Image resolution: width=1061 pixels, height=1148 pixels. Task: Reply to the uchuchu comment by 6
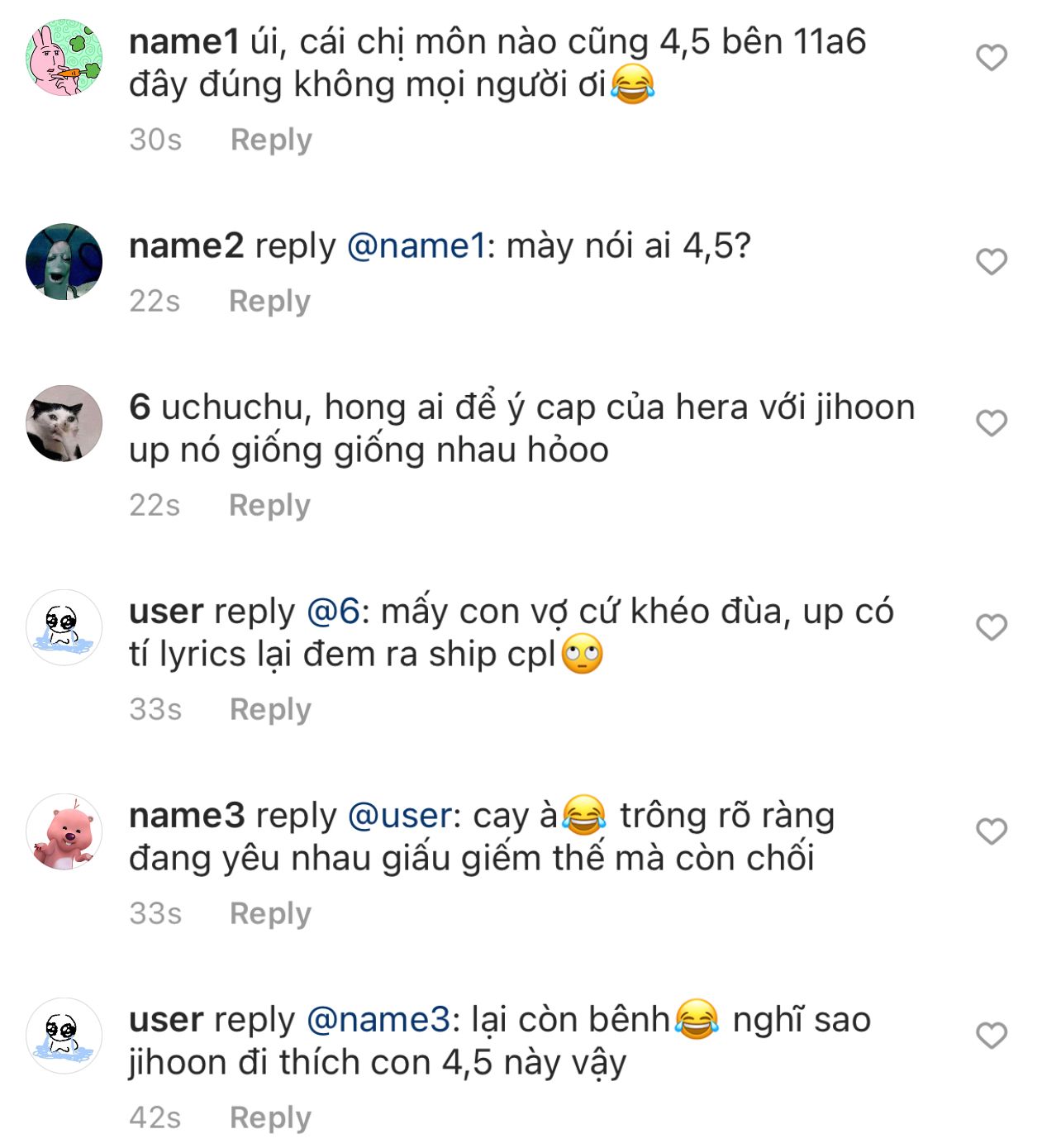click(x=269, y=505)
